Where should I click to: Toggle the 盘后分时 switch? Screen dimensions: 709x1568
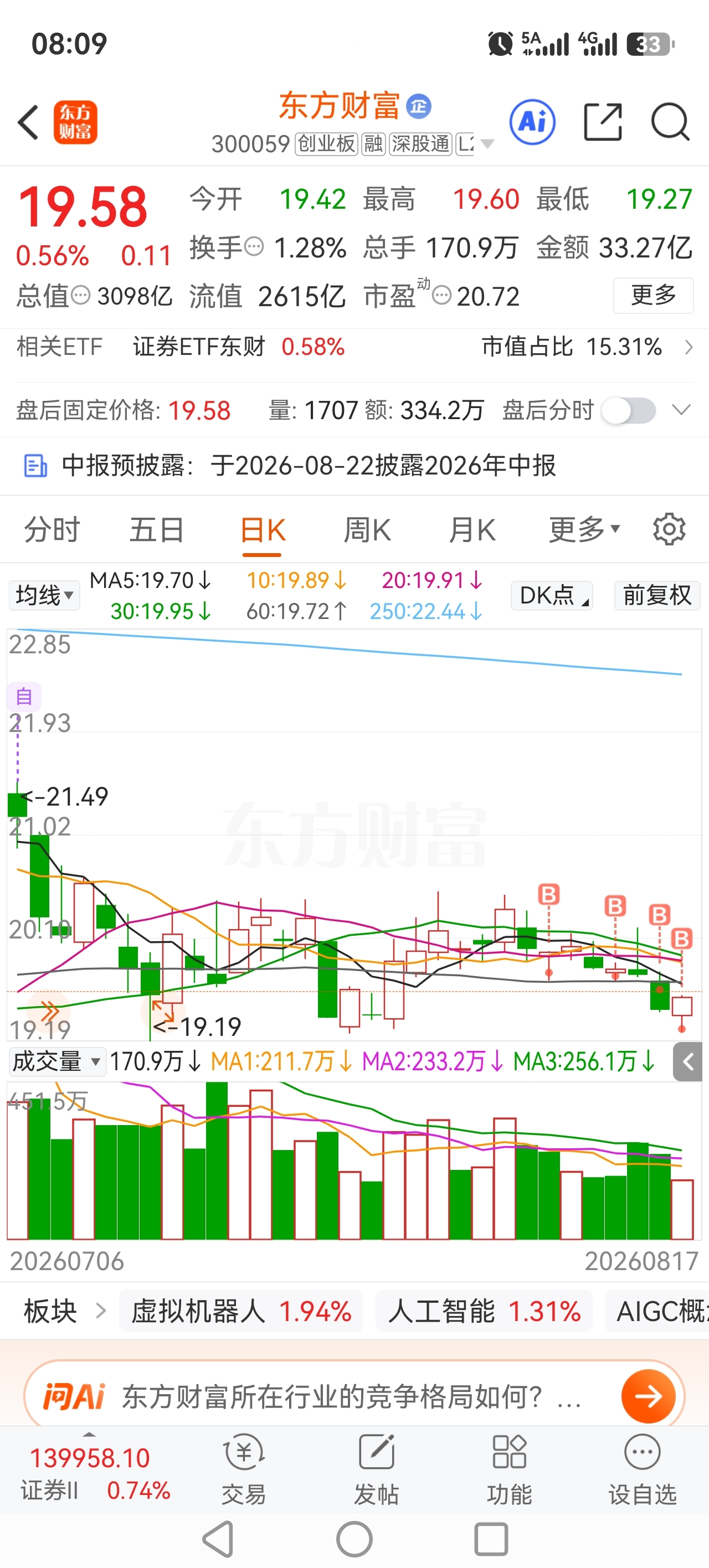[628, 410]
